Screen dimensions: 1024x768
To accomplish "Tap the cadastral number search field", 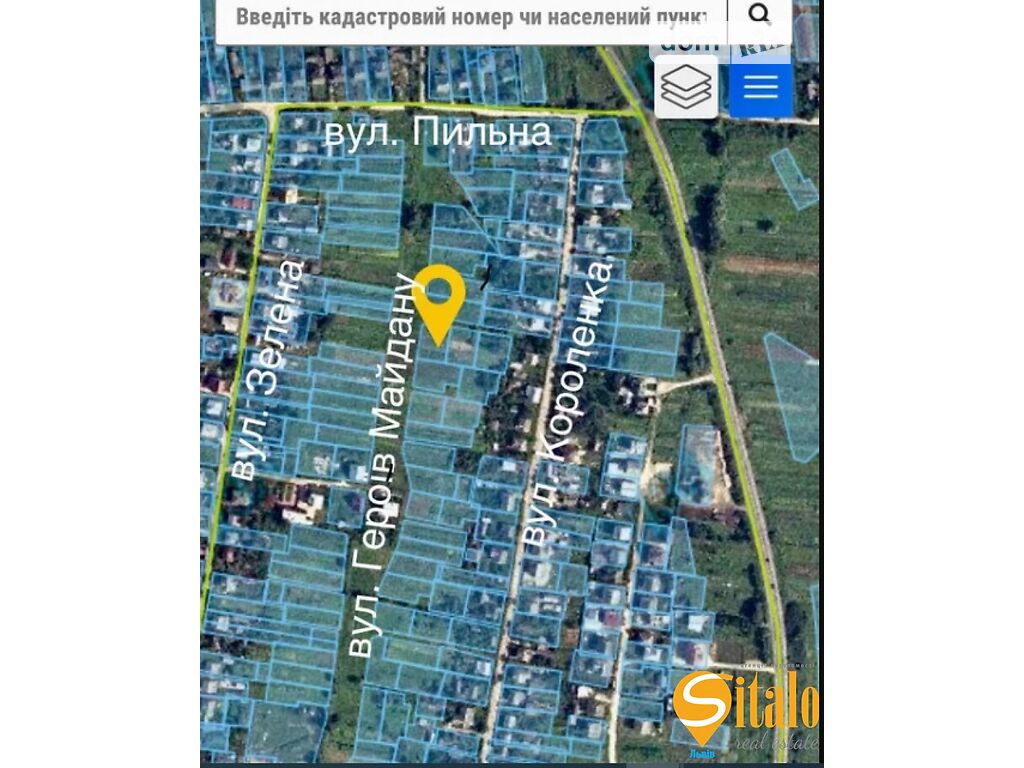I will 470,17.
